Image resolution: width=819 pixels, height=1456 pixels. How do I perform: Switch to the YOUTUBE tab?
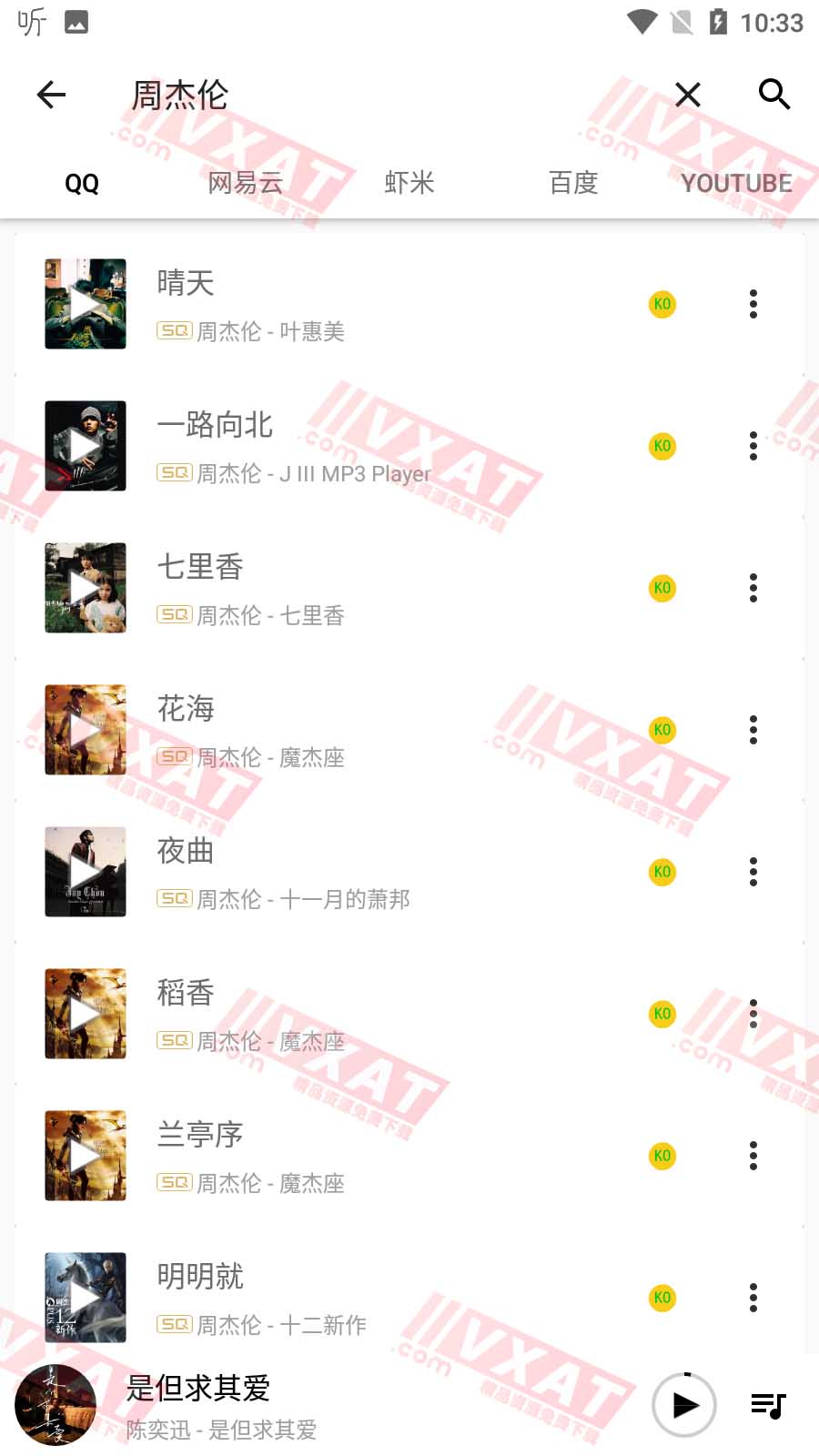(x=737, y=183)
